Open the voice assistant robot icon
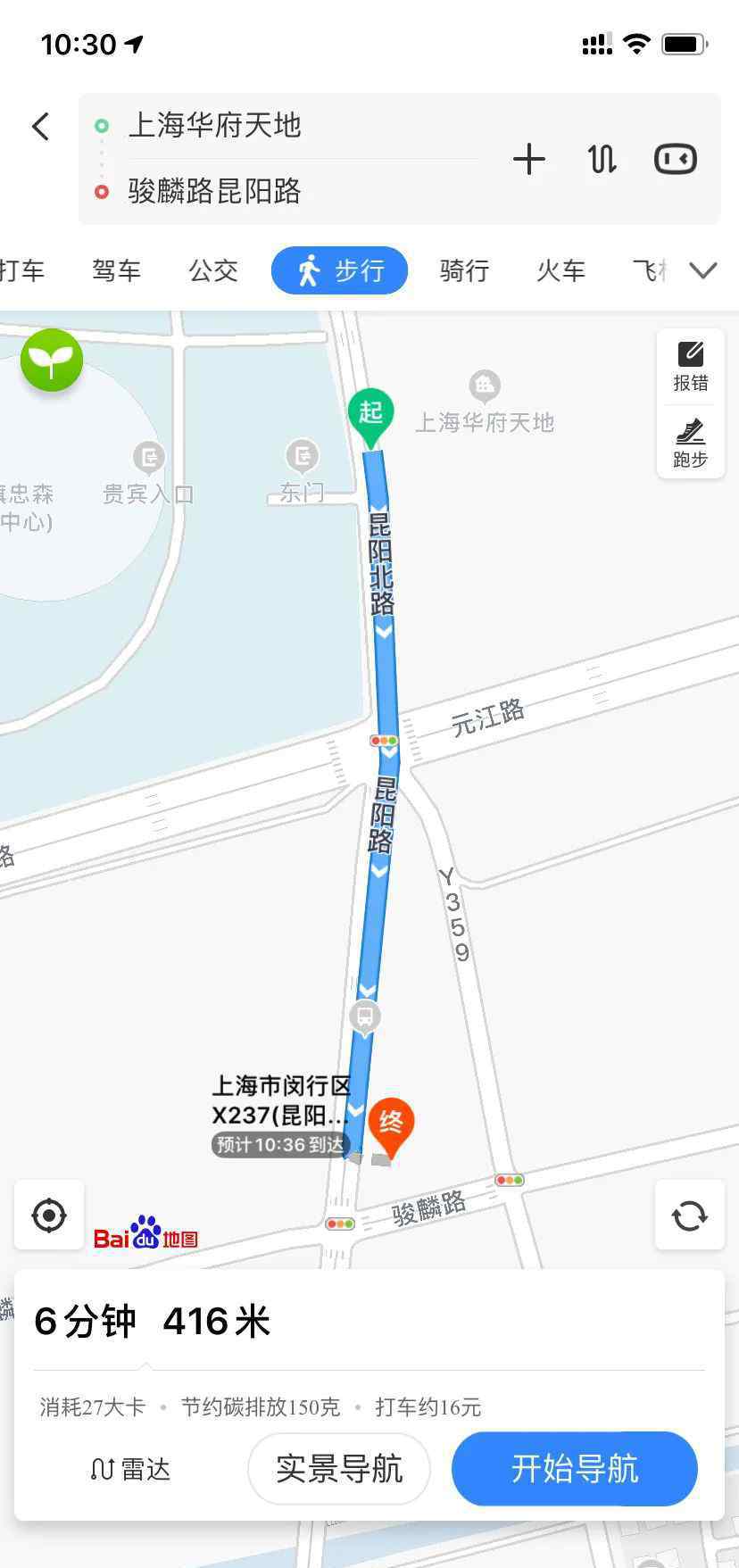The height and width of the screenshot is (1568, 739). tap(676, 160)
